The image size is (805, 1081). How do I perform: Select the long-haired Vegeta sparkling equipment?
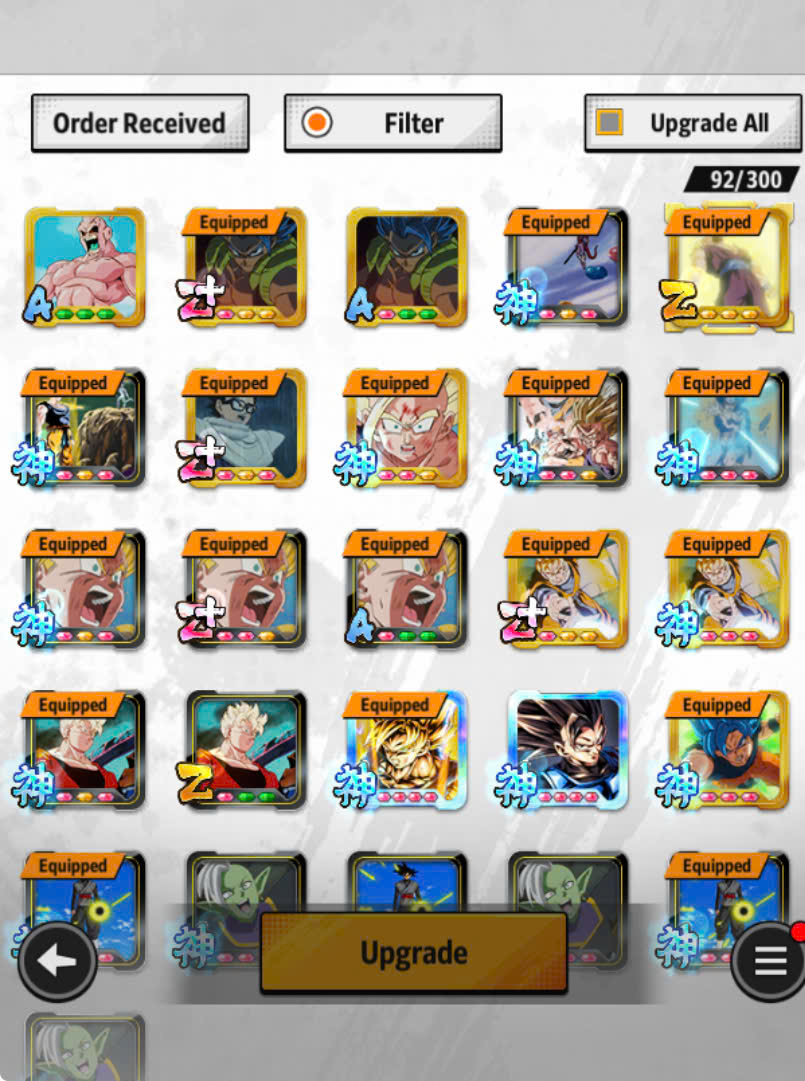[567, 751]
